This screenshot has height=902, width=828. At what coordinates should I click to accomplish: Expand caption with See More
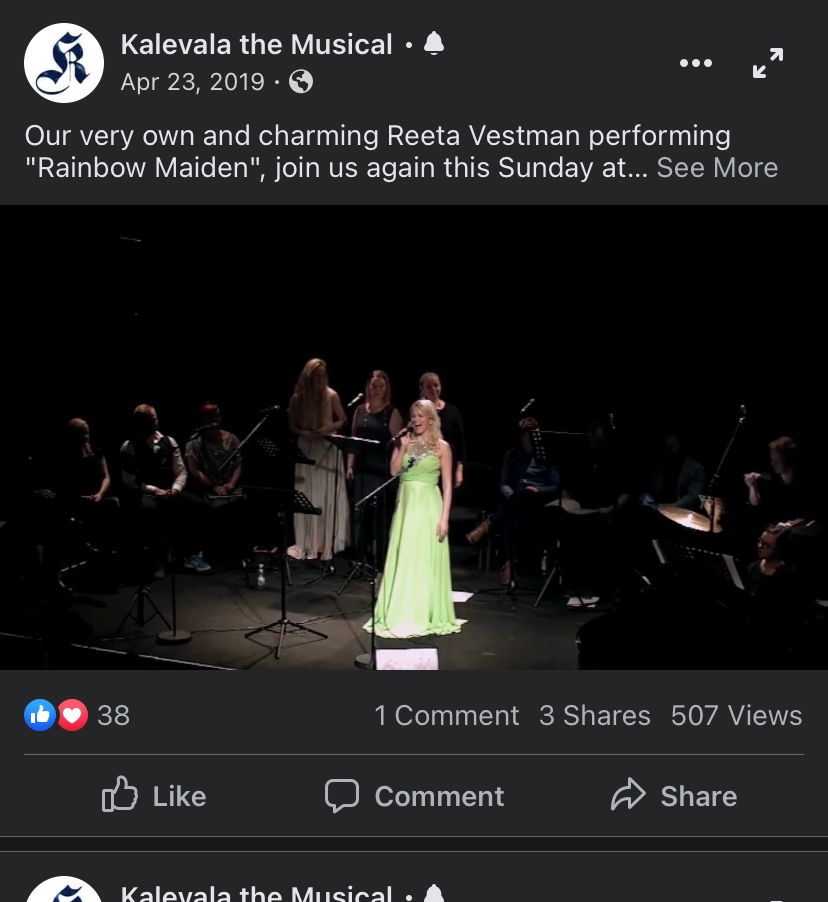click(x=716, y=167)
